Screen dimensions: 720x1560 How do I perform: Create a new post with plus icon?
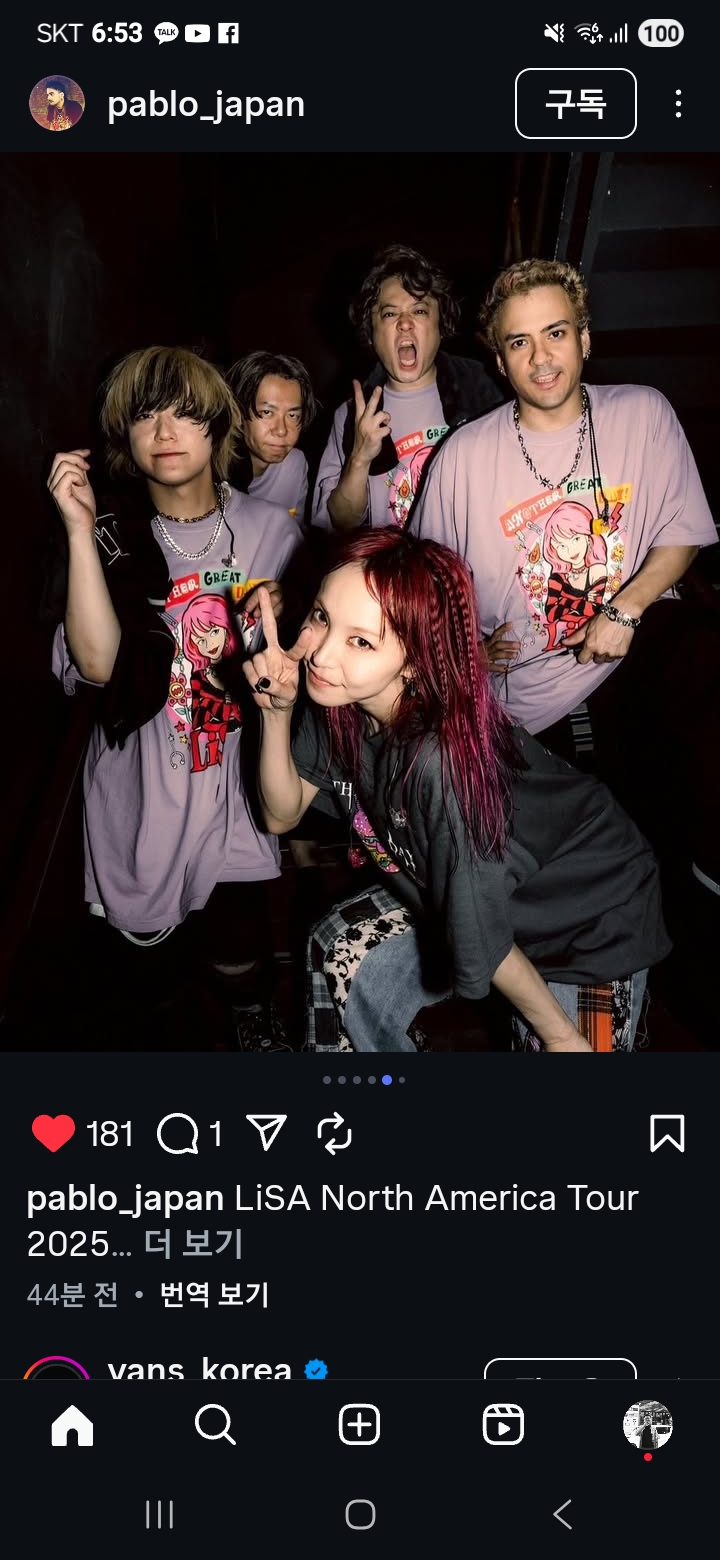coord(359,1425)
